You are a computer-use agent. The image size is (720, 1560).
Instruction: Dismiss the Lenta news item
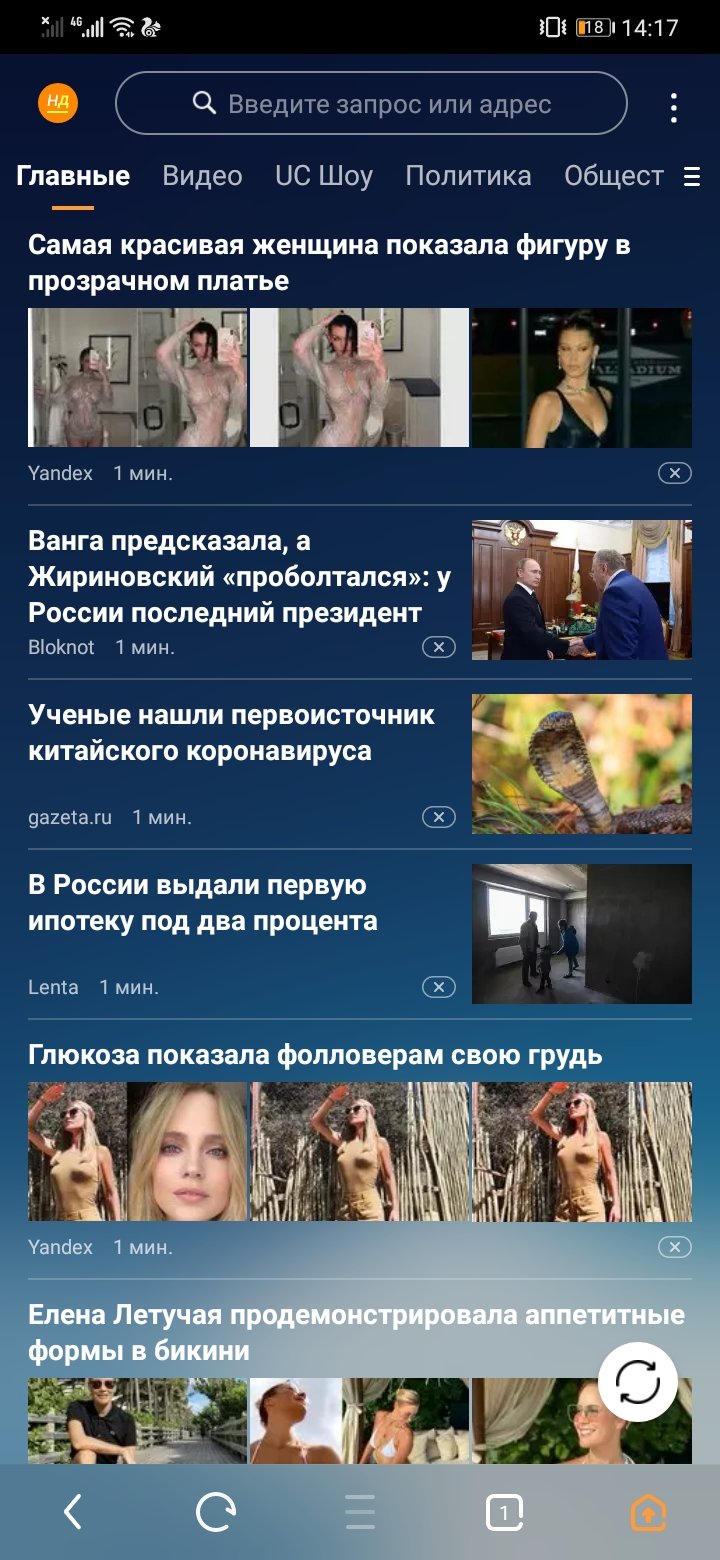438,987
